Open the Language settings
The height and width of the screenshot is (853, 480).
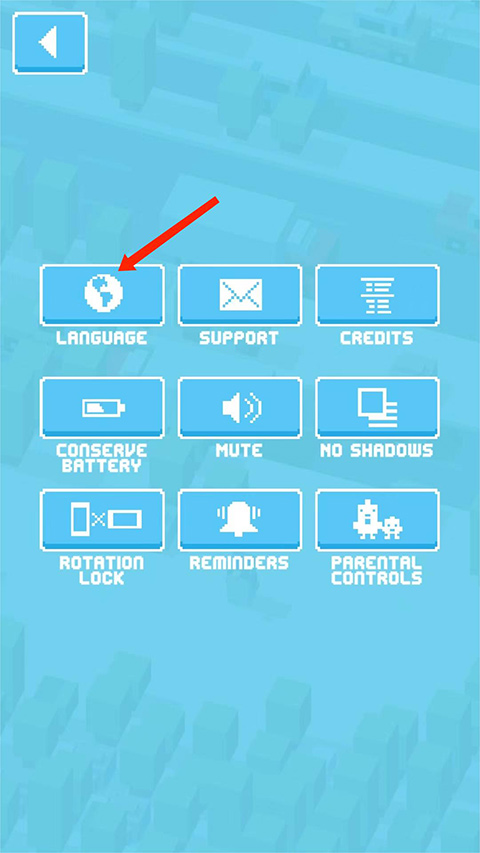(x=102, y=295)
